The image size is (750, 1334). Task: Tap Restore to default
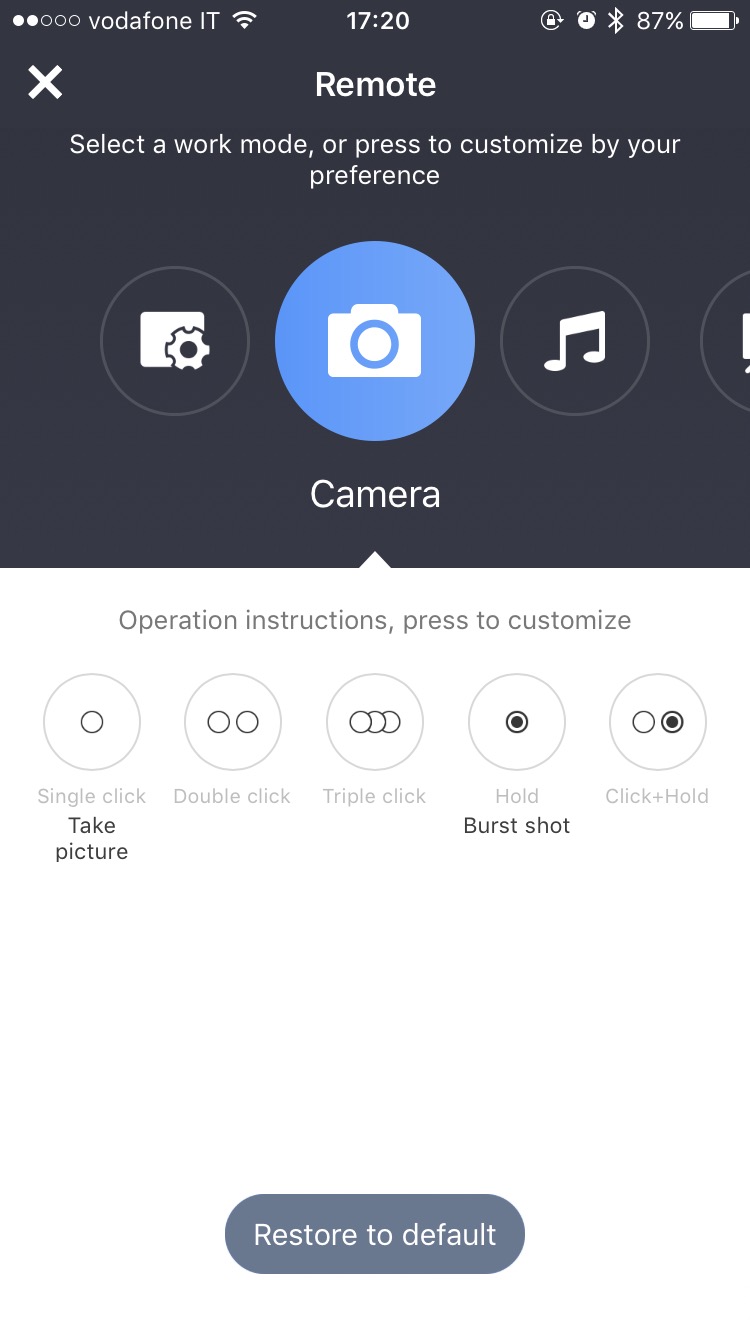pyautogui.click(x=375, y=1234)
